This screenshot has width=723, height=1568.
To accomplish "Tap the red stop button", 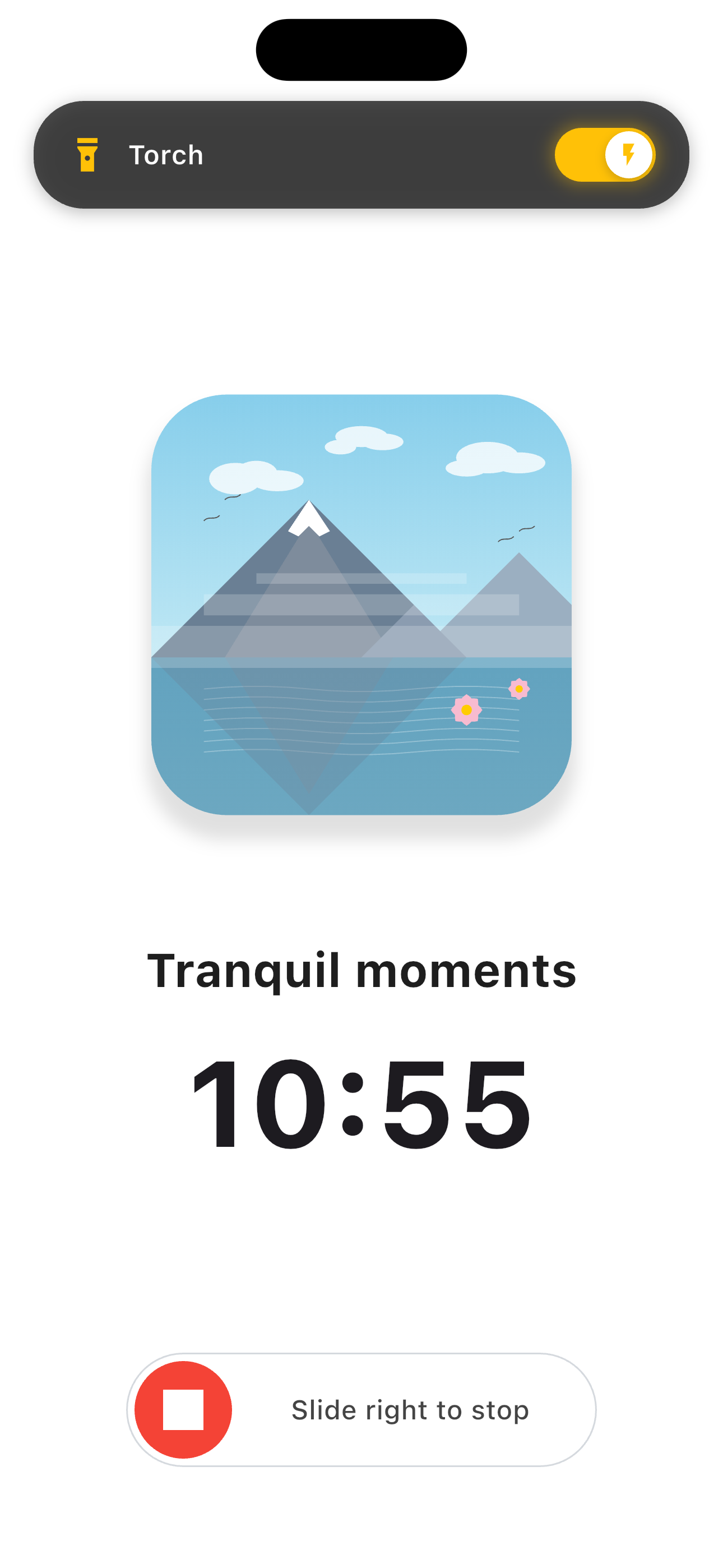I will tap(183, 1409).
